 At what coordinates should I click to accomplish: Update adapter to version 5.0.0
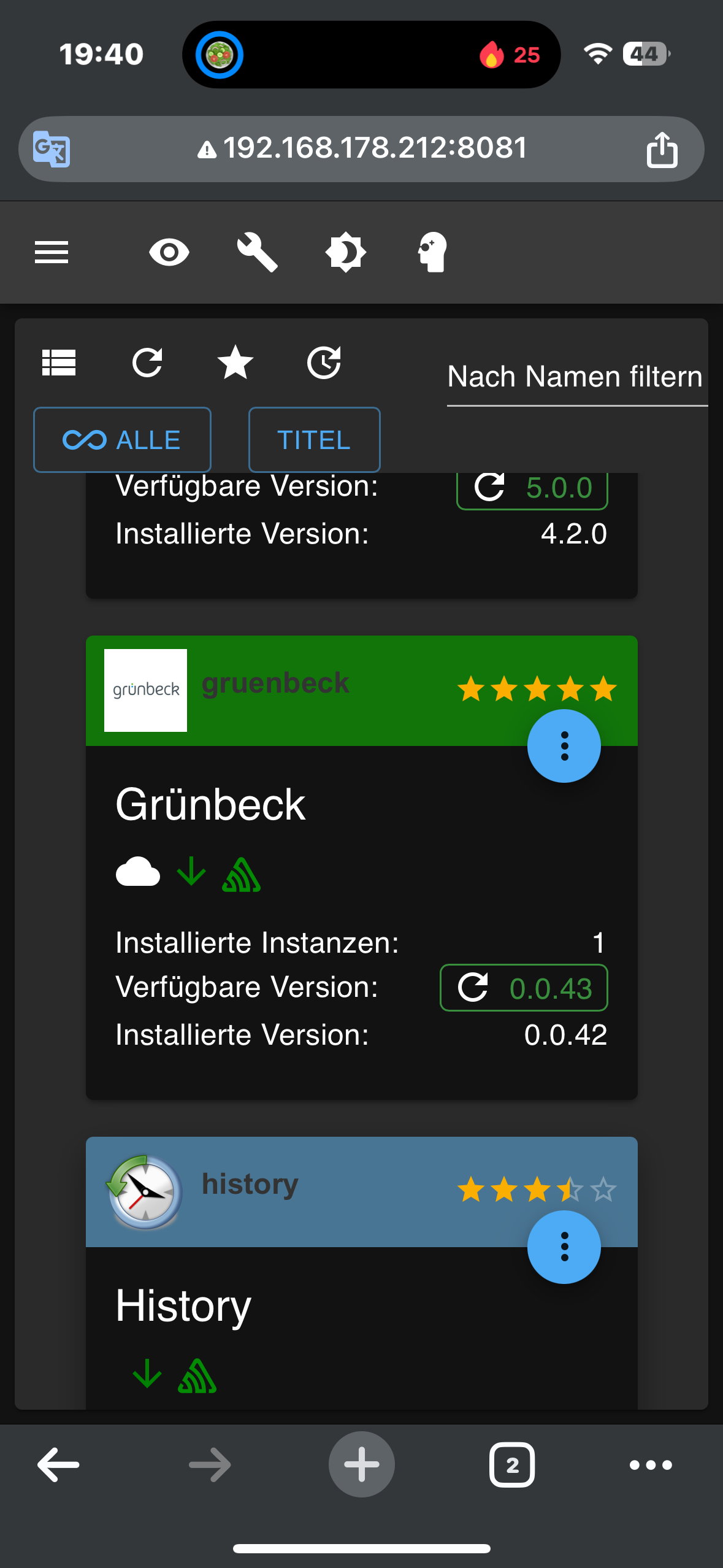532,490
